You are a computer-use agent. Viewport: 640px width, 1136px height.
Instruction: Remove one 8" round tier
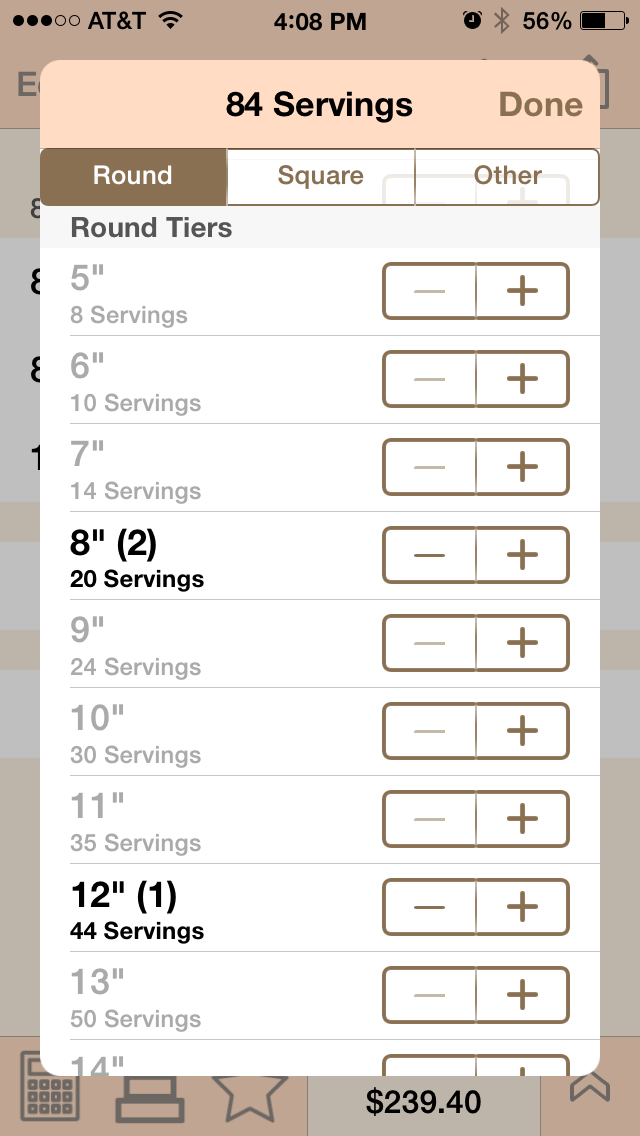(429, 555)
